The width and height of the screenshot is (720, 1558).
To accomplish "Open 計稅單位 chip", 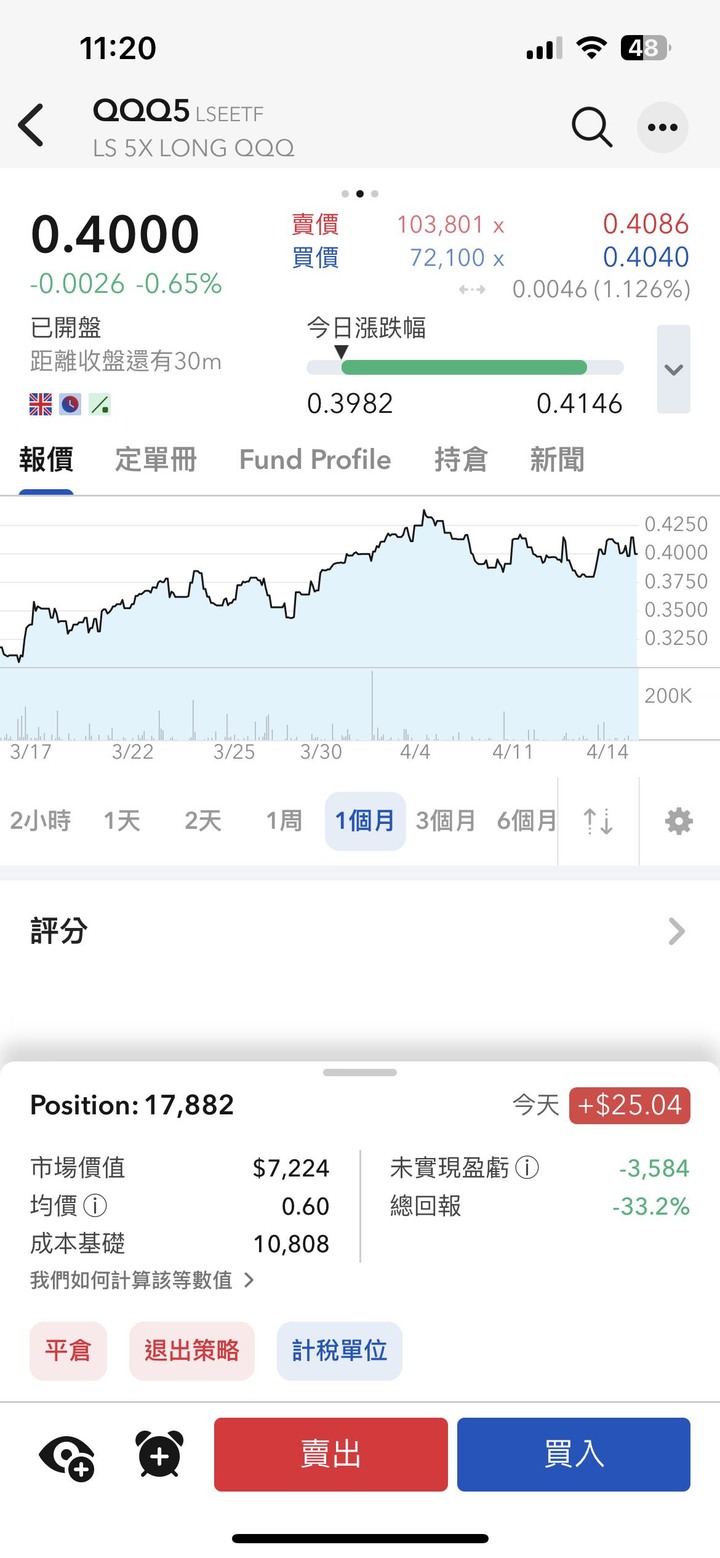I will (x=339, y=1351).
